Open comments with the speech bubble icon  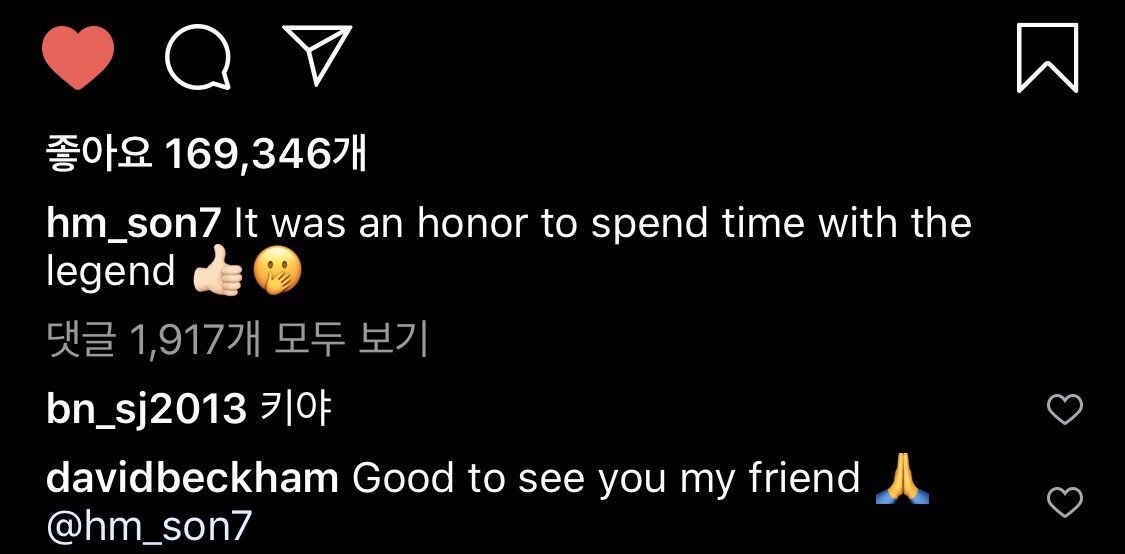point(198,57)
